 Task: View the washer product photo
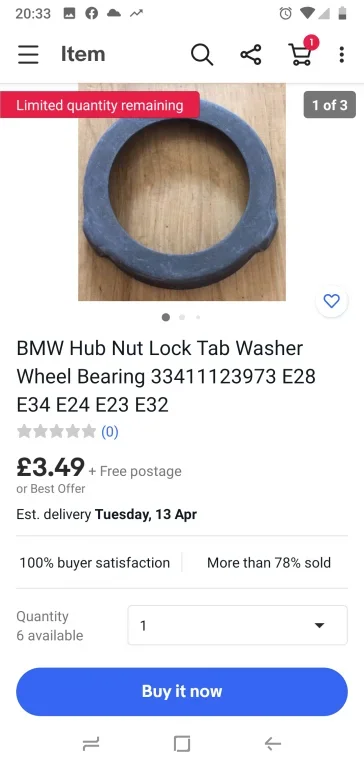pos(182,192)
